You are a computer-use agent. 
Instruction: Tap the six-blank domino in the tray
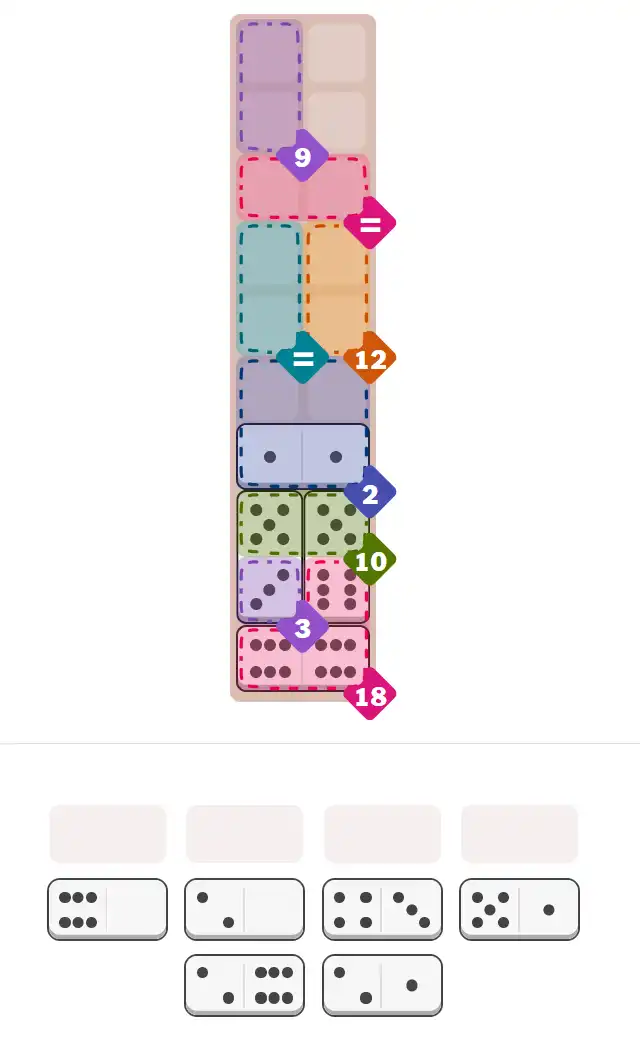107,908
